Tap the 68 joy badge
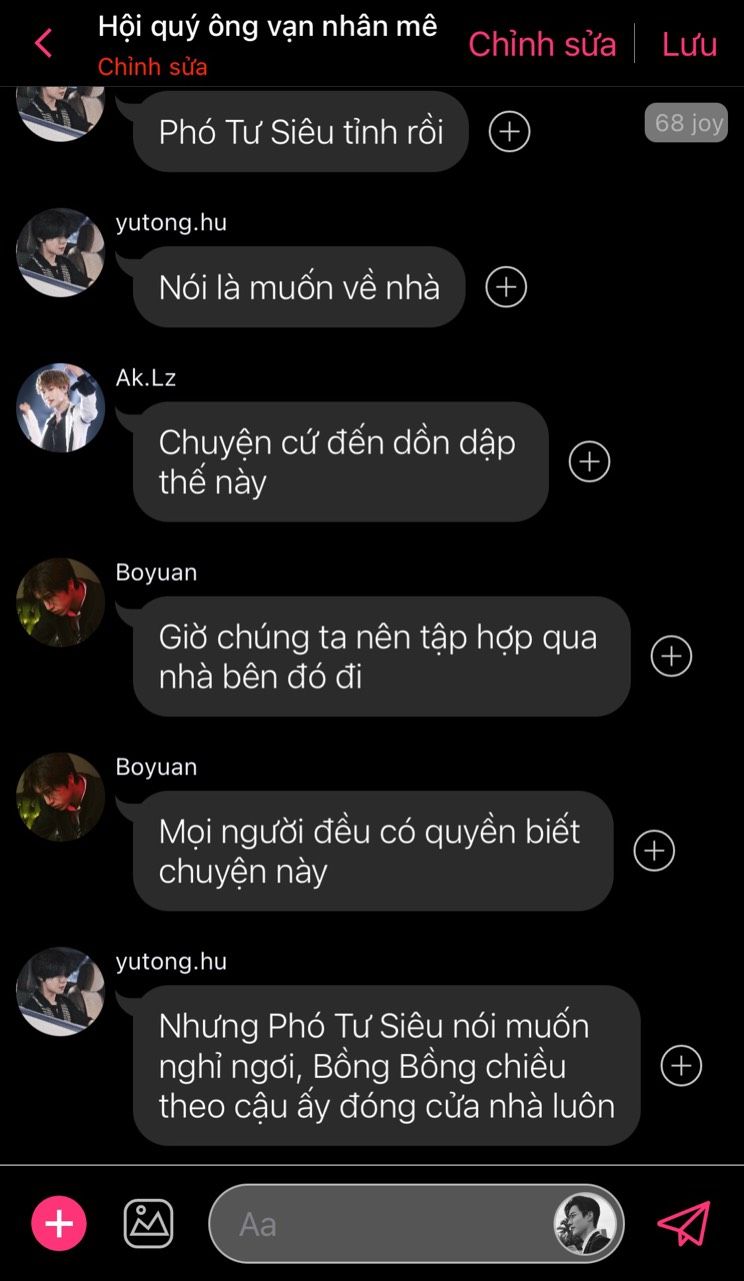Image resolution: width=744 pixels, height=1281 pixels. pyautogui.click(x=686, y=122)
